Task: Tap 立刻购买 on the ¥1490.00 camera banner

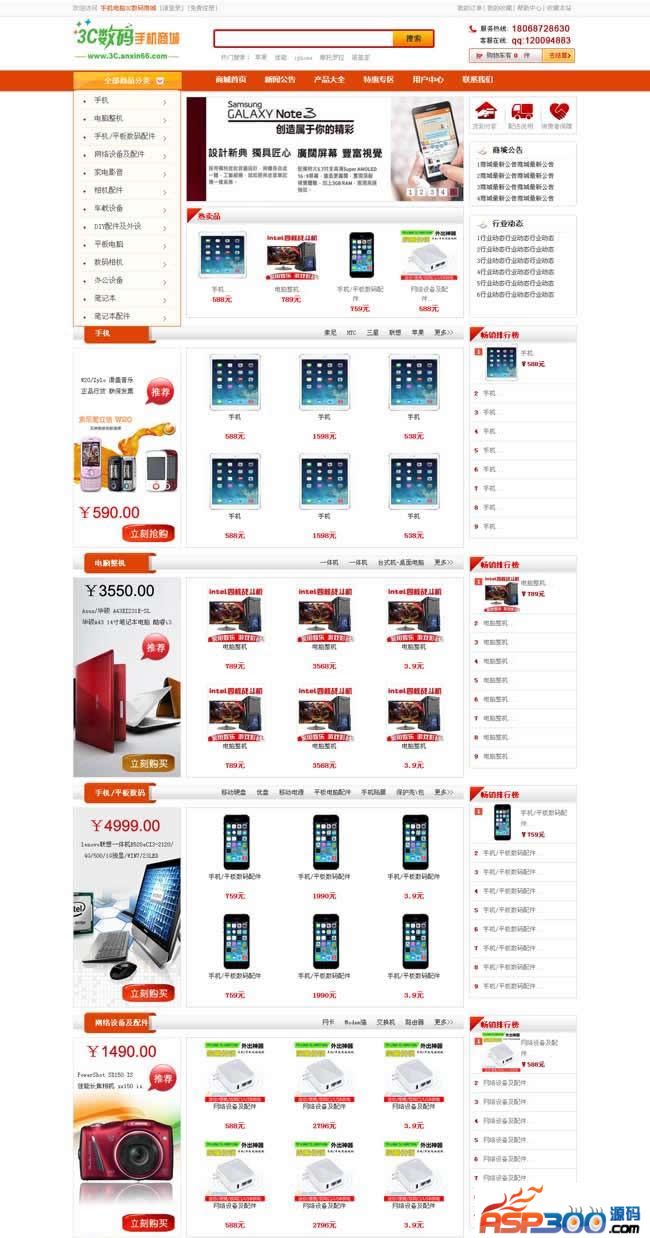Action: coord(148,1222)
